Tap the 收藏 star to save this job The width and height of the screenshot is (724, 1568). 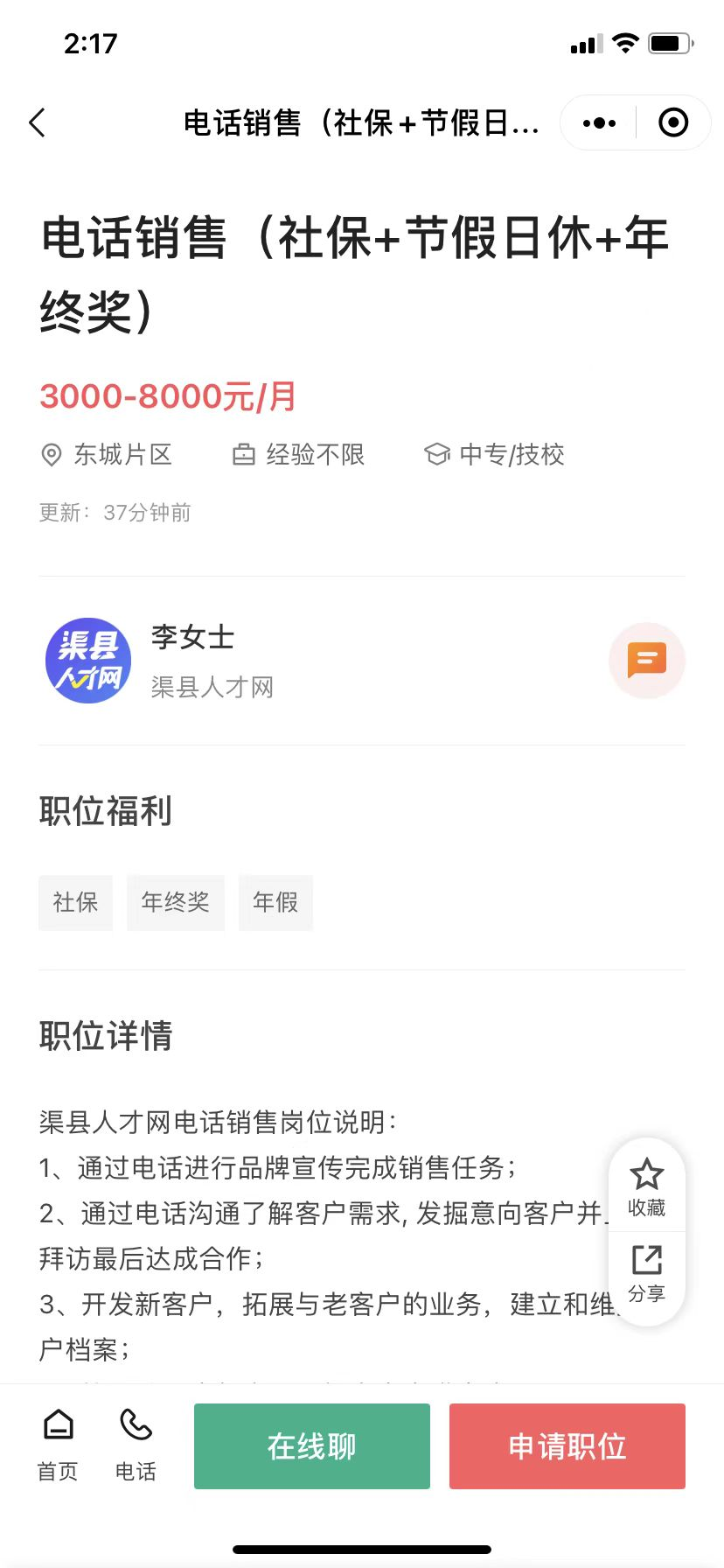tap(647, 1187)
